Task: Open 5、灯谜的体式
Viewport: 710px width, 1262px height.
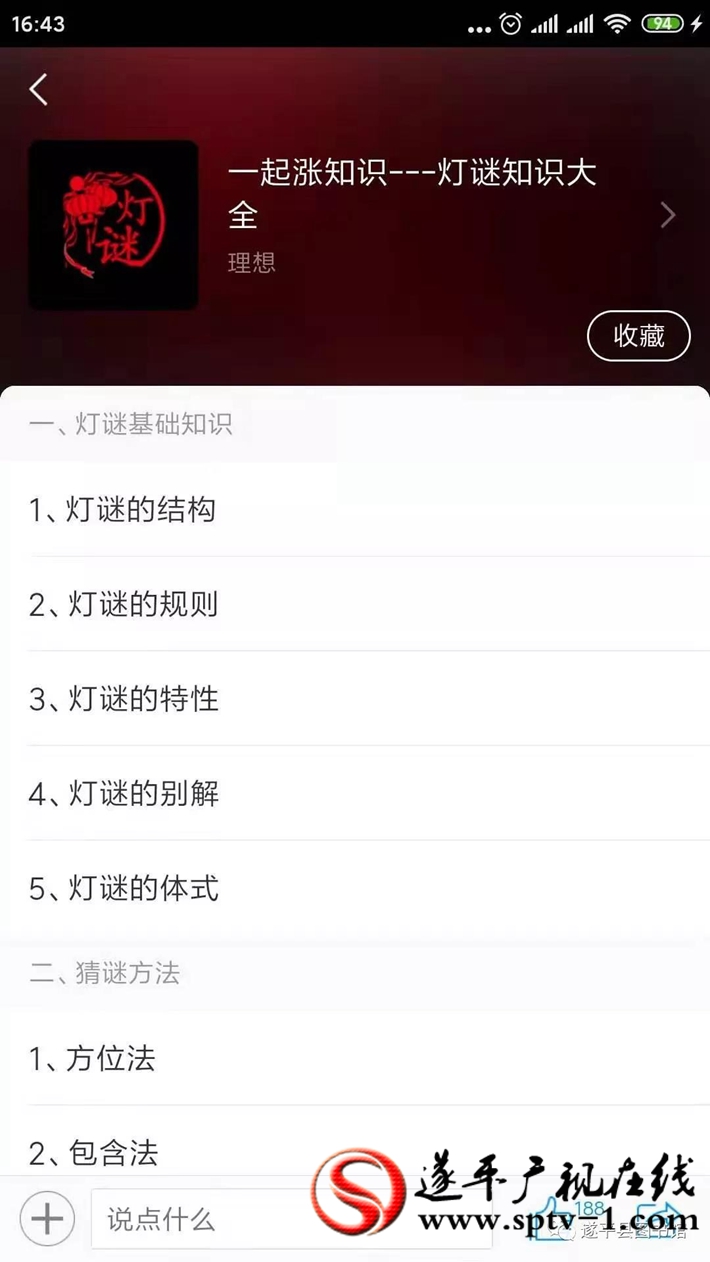Action: point(355,889)
